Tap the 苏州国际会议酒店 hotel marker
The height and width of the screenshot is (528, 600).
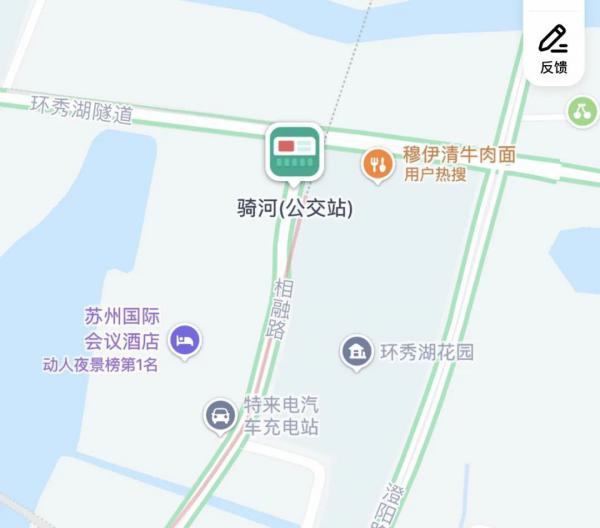pyautogui.click(x=184, y=342)
